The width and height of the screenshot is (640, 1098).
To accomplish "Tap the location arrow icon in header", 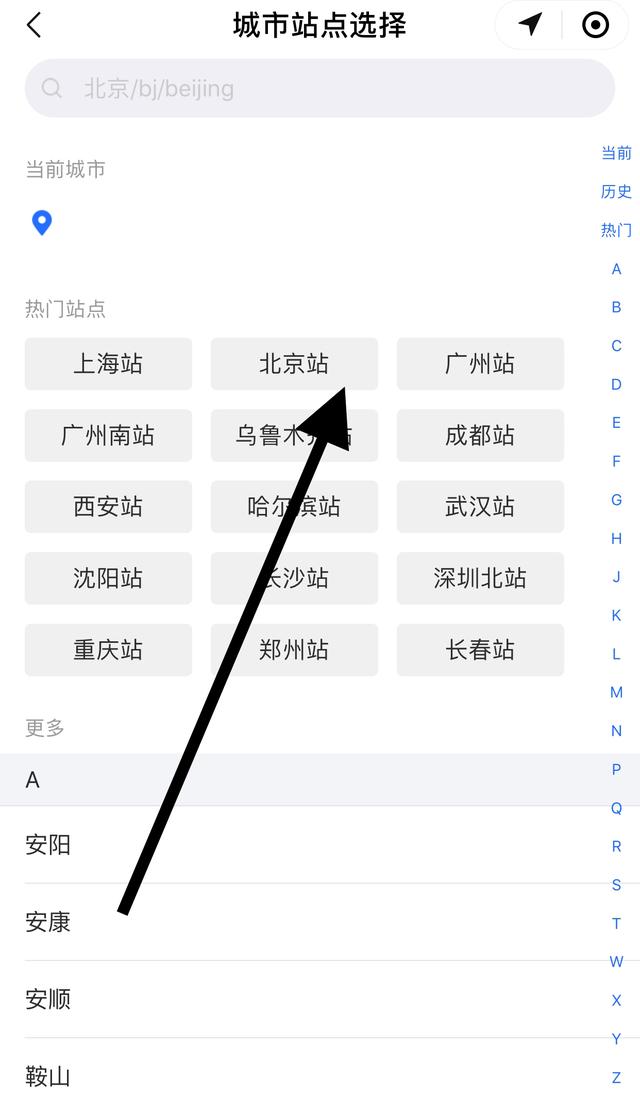I will (x=530, y=25).
